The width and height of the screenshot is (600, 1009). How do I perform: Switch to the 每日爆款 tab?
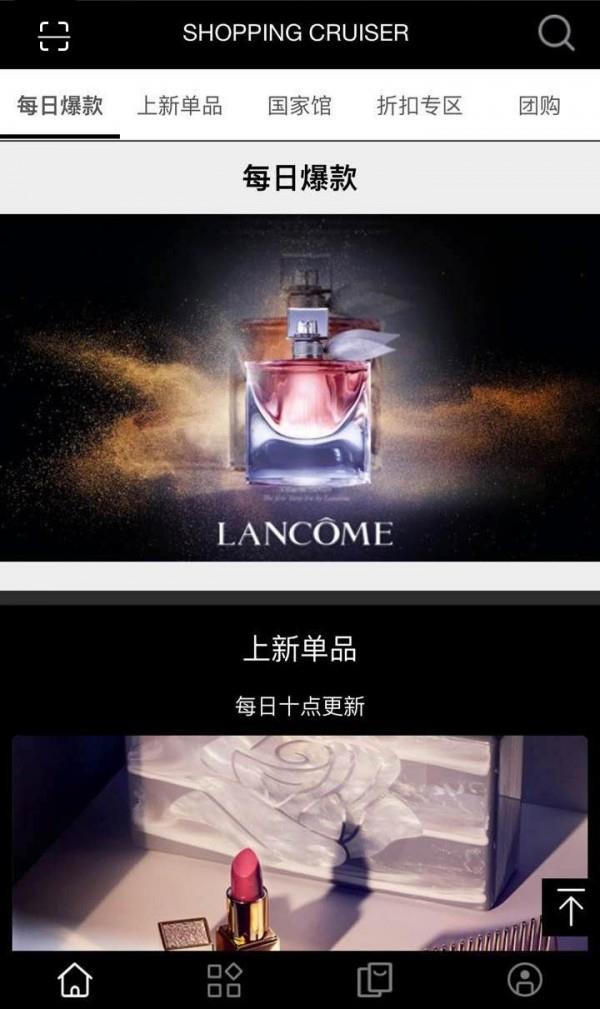click(x=60, y=106)
